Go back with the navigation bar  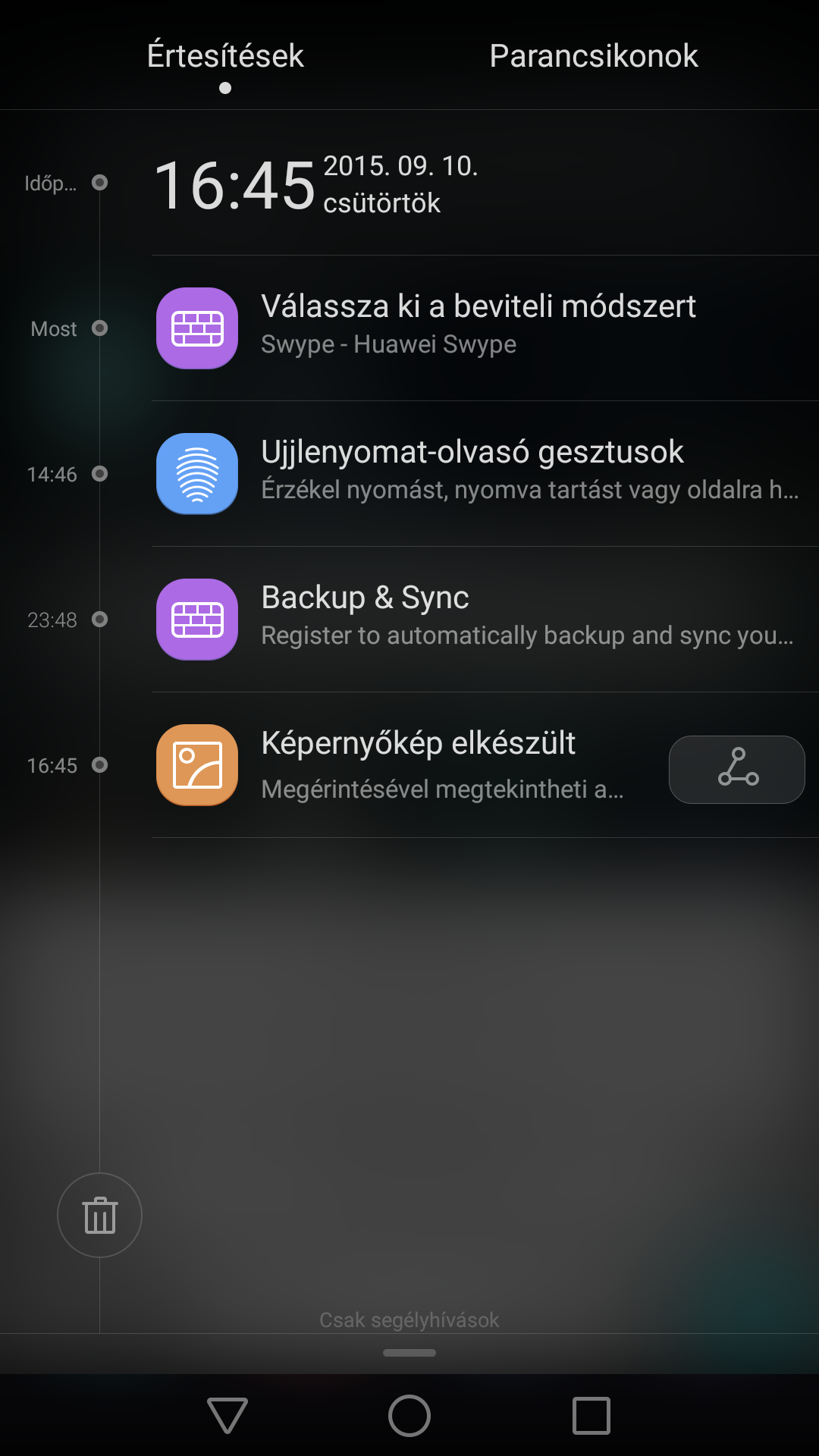(227, 1415)
